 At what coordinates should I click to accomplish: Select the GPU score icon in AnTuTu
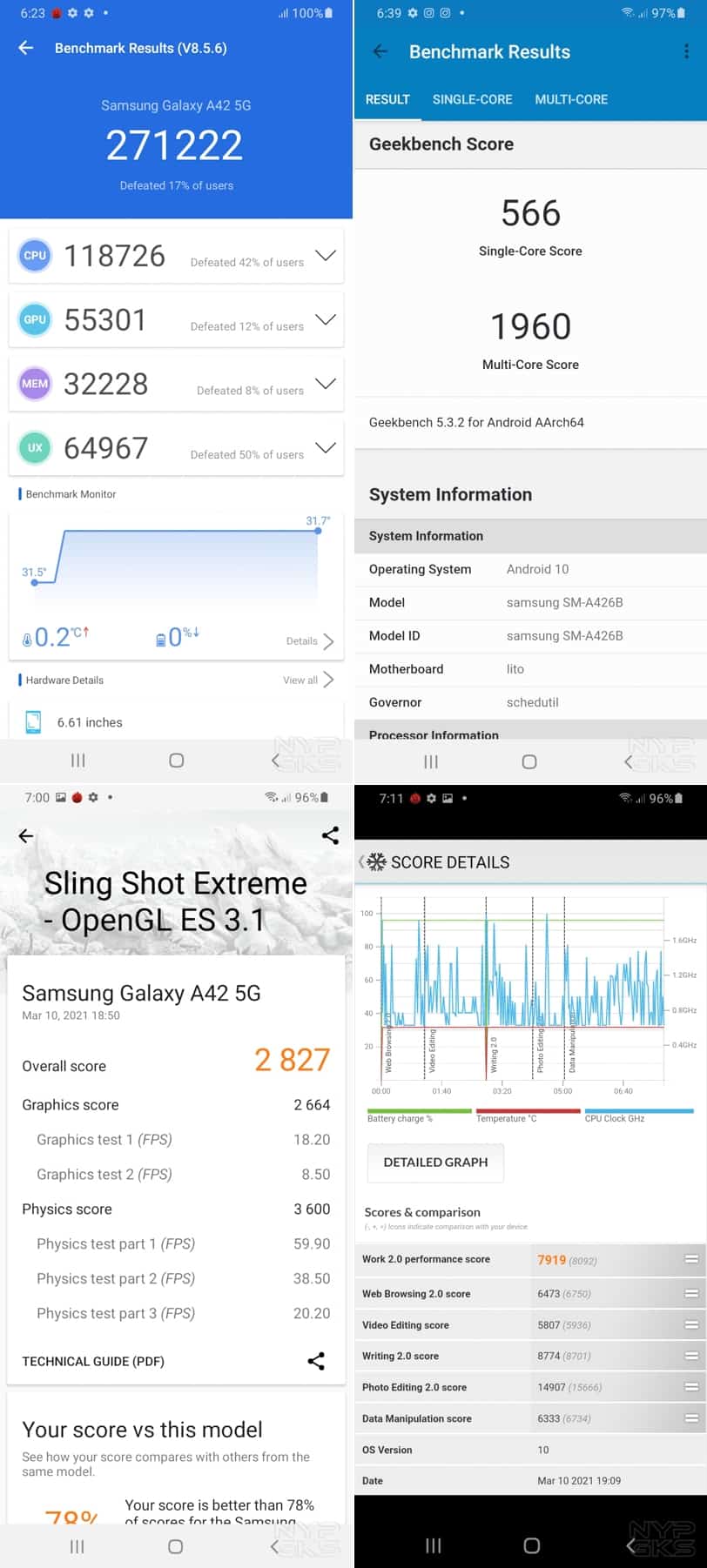point(35,319)
